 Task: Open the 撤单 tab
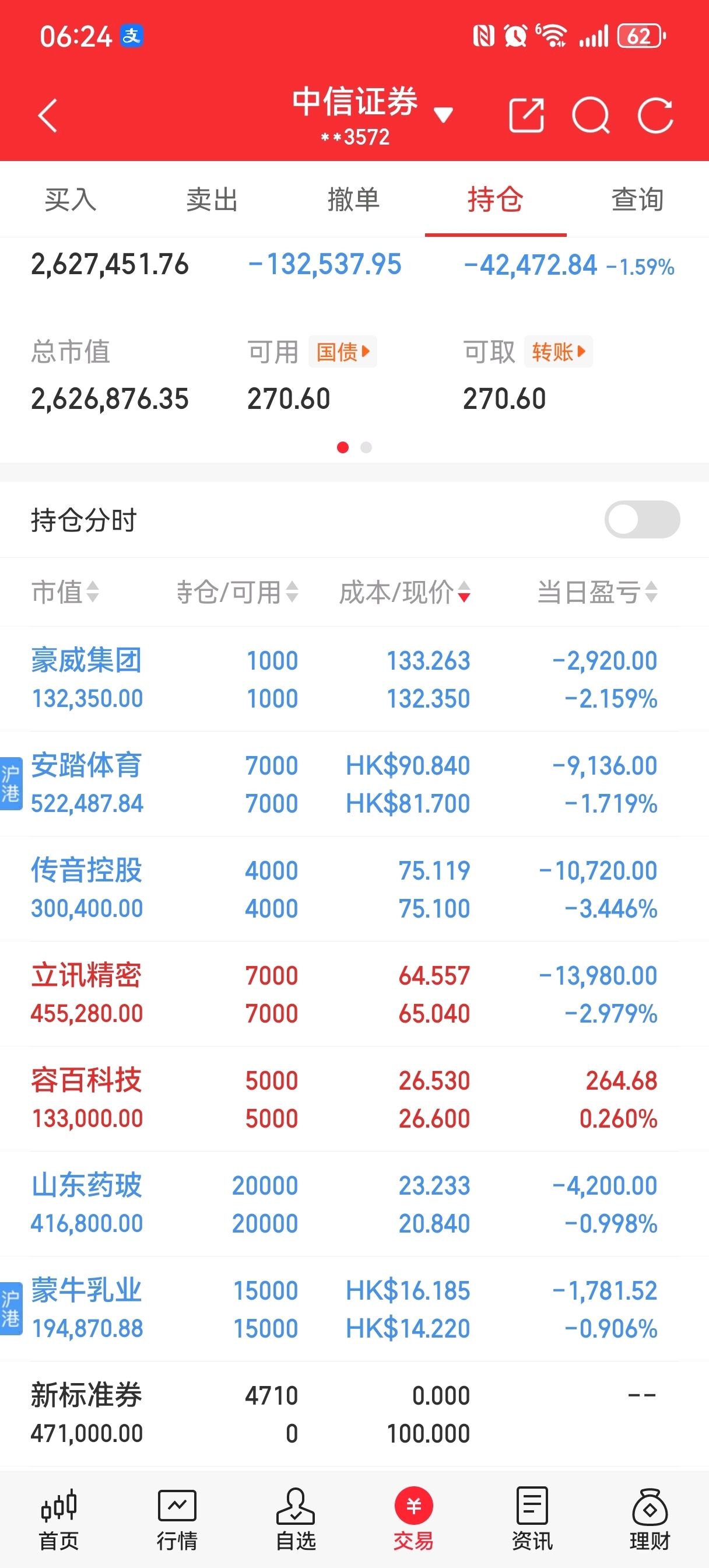(353, 199)
